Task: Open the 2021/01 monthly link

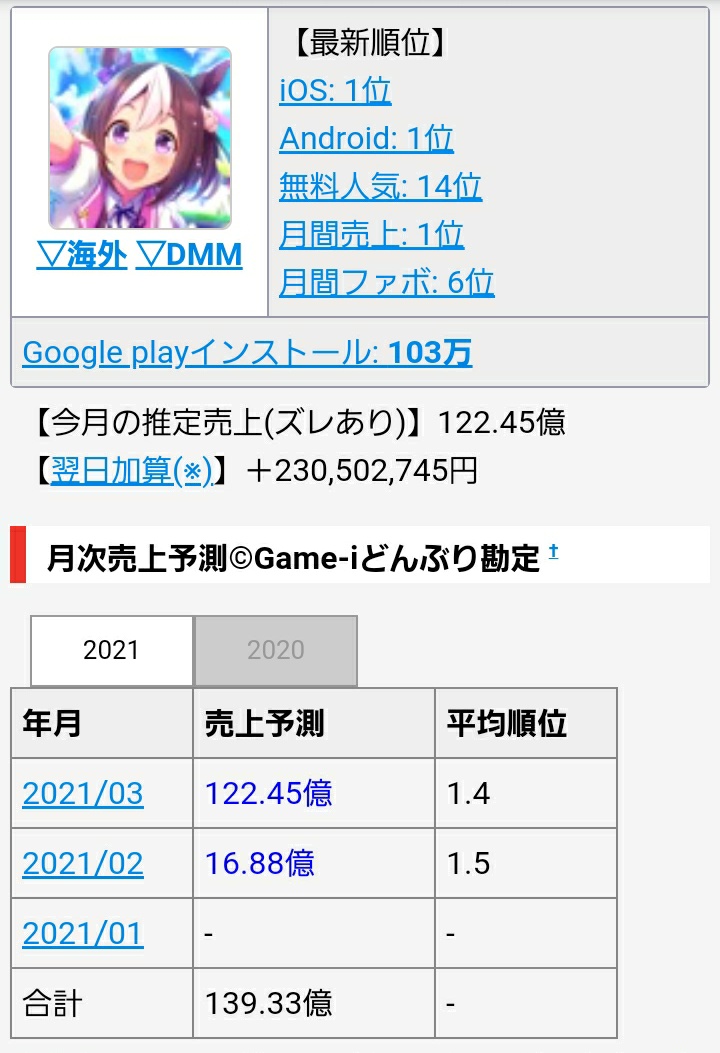Action: click(83, 934)
